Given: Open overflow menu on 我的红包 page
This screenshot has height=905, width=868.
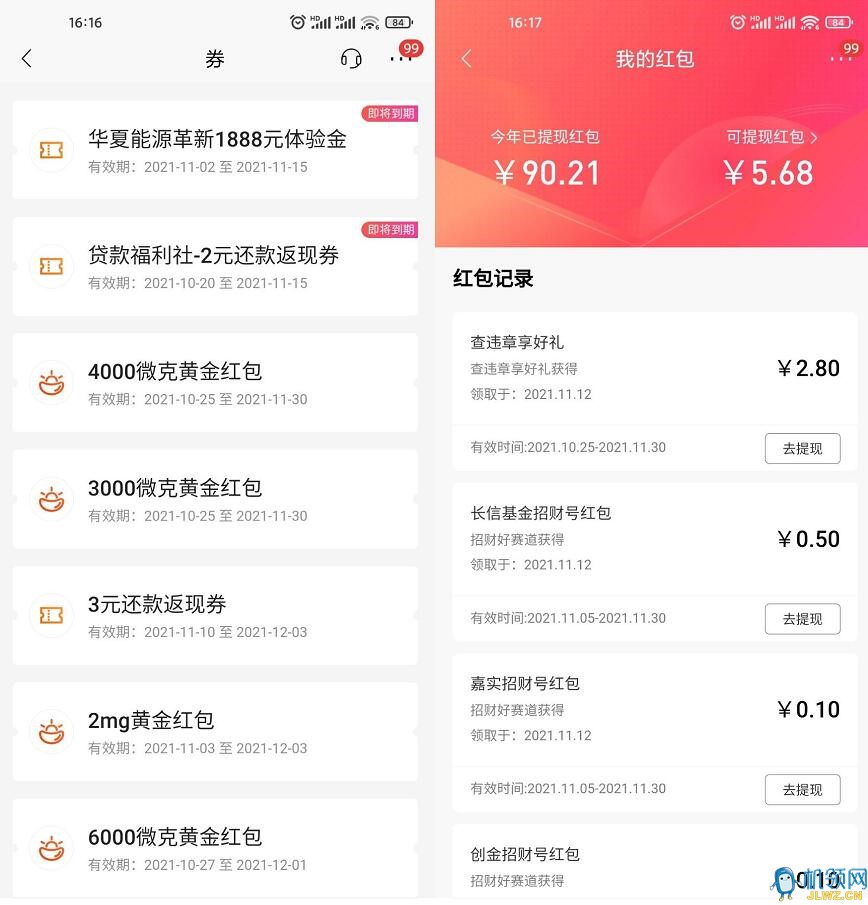Looking at the screenshot, I should (840, 59).
